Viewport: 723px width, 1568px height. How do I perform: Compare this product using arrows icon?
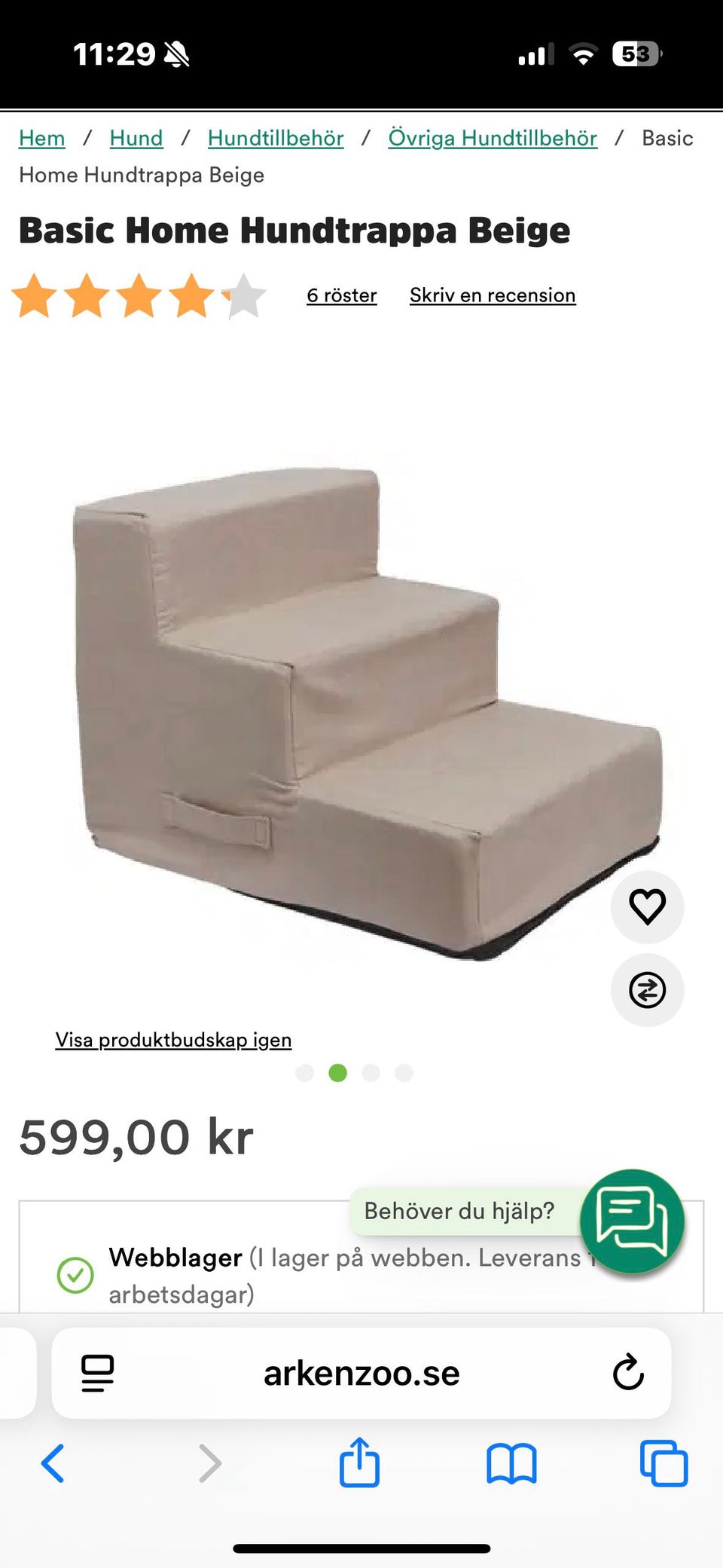[647, 990]
